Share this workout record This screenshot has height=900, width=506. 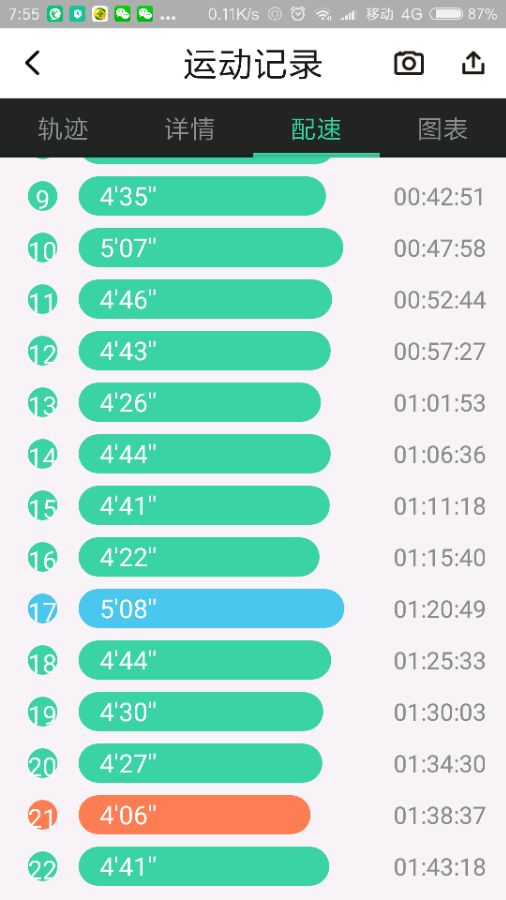473,63
